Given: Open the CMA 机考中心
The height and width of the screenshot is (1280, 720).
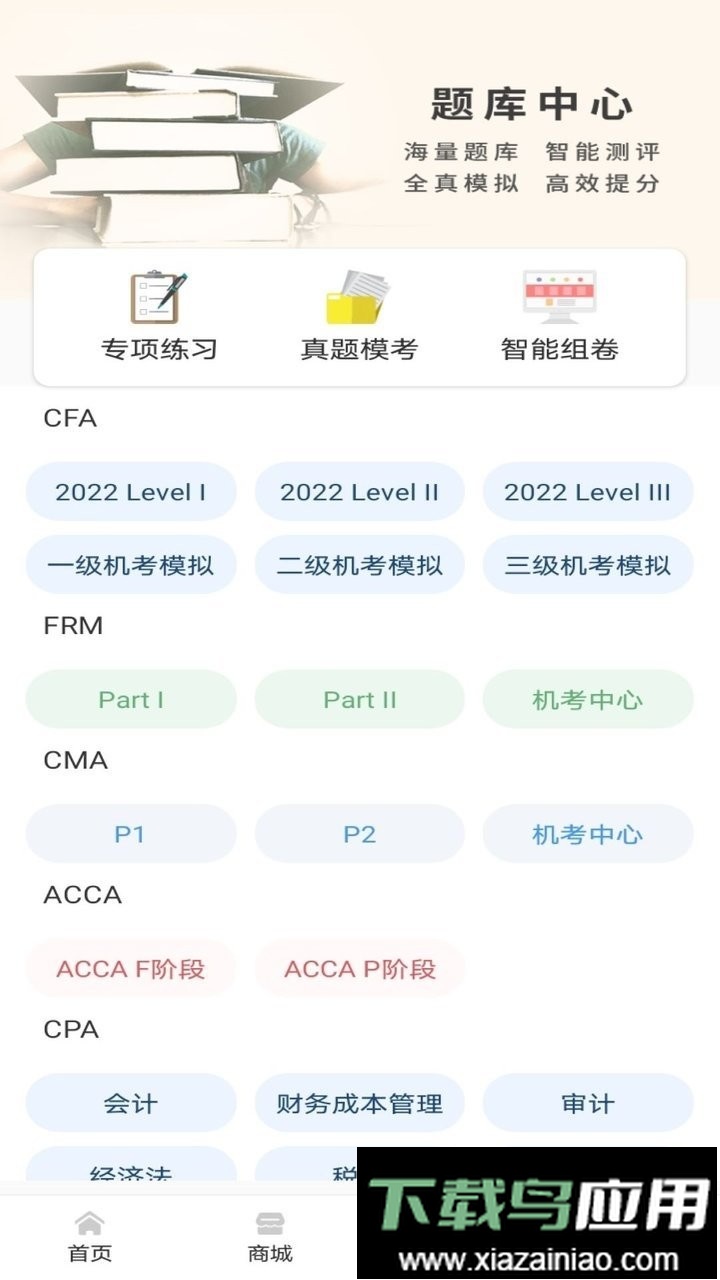Looking at the screenshot, I should pos(587,833).
